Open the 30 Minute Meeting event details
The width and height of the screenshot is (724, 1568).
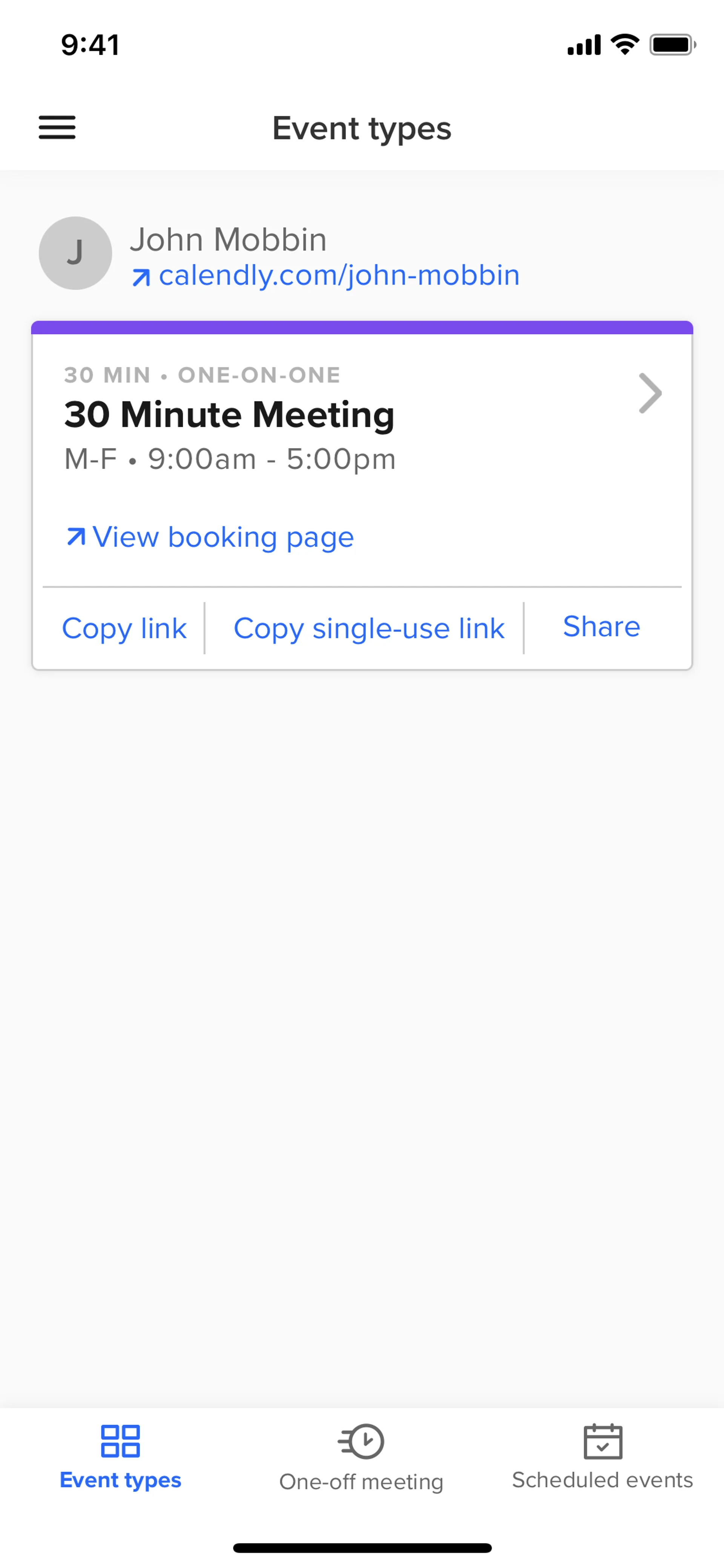pos(649,394)
